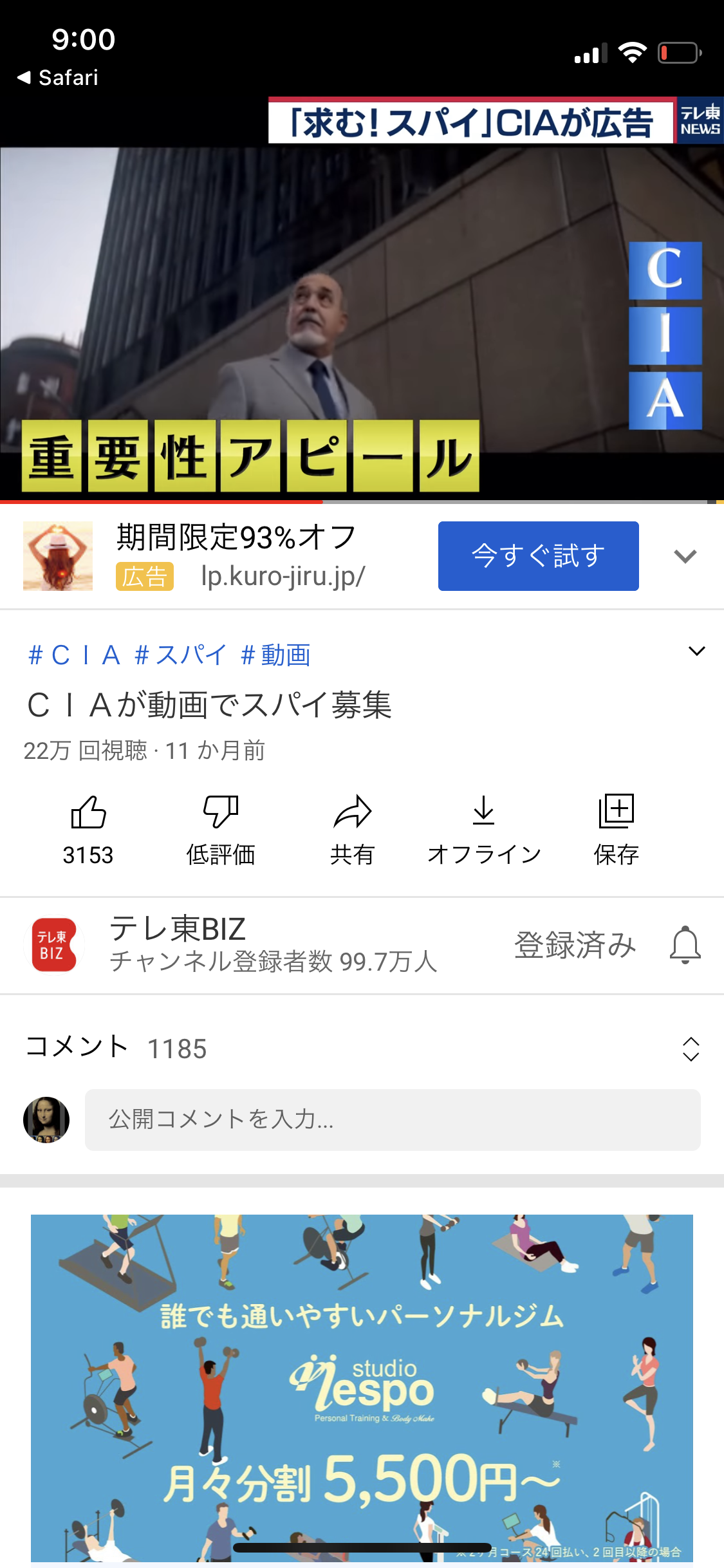This screenshot has width=724, height=1568.
Task: Expand the video description
Action: coord(696,651)
